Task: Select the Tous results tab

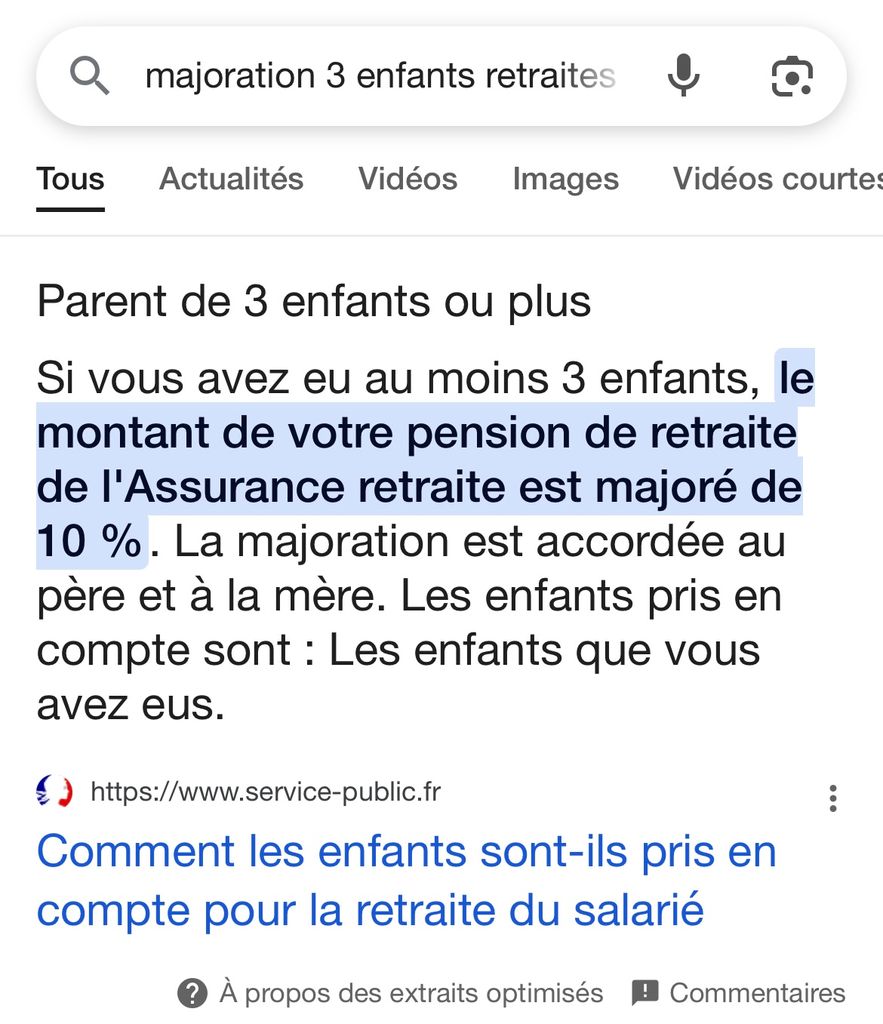Action: click(70, 179)
